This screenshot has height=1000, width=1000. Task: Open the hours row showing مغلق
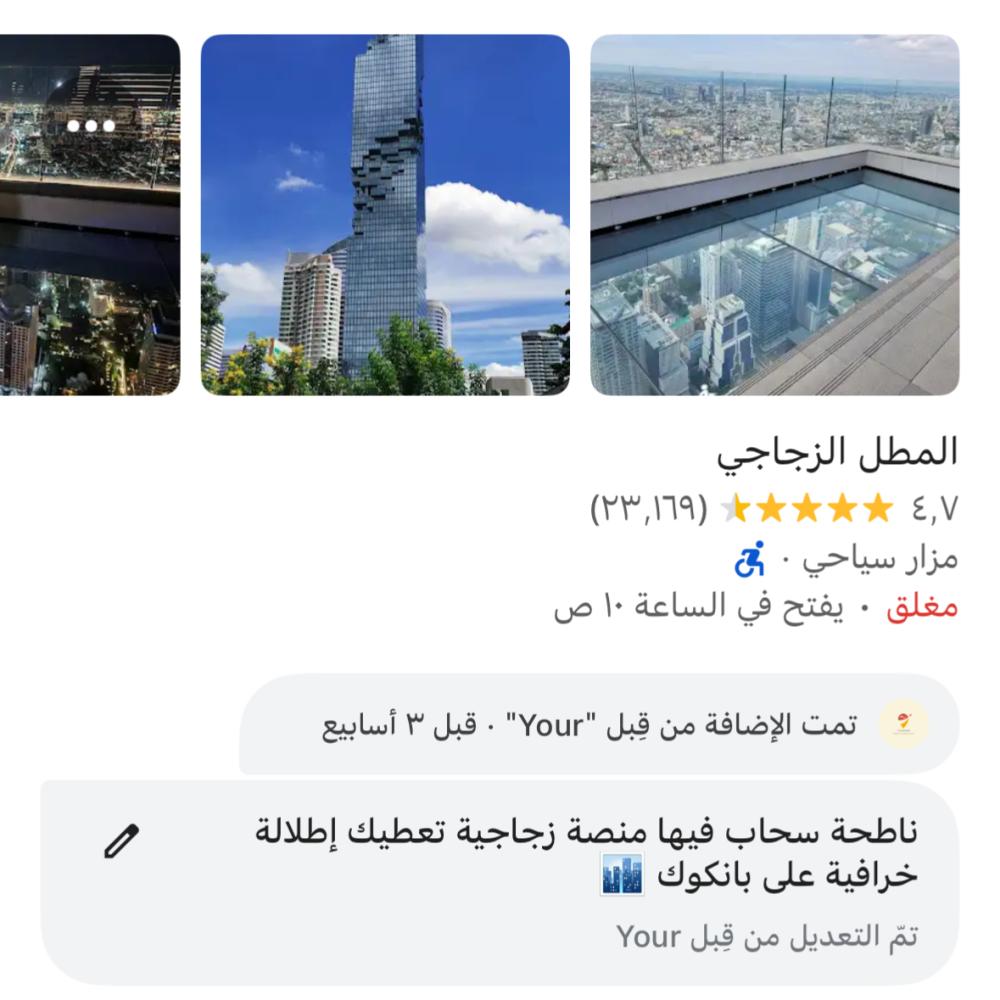tap(756, 608)
